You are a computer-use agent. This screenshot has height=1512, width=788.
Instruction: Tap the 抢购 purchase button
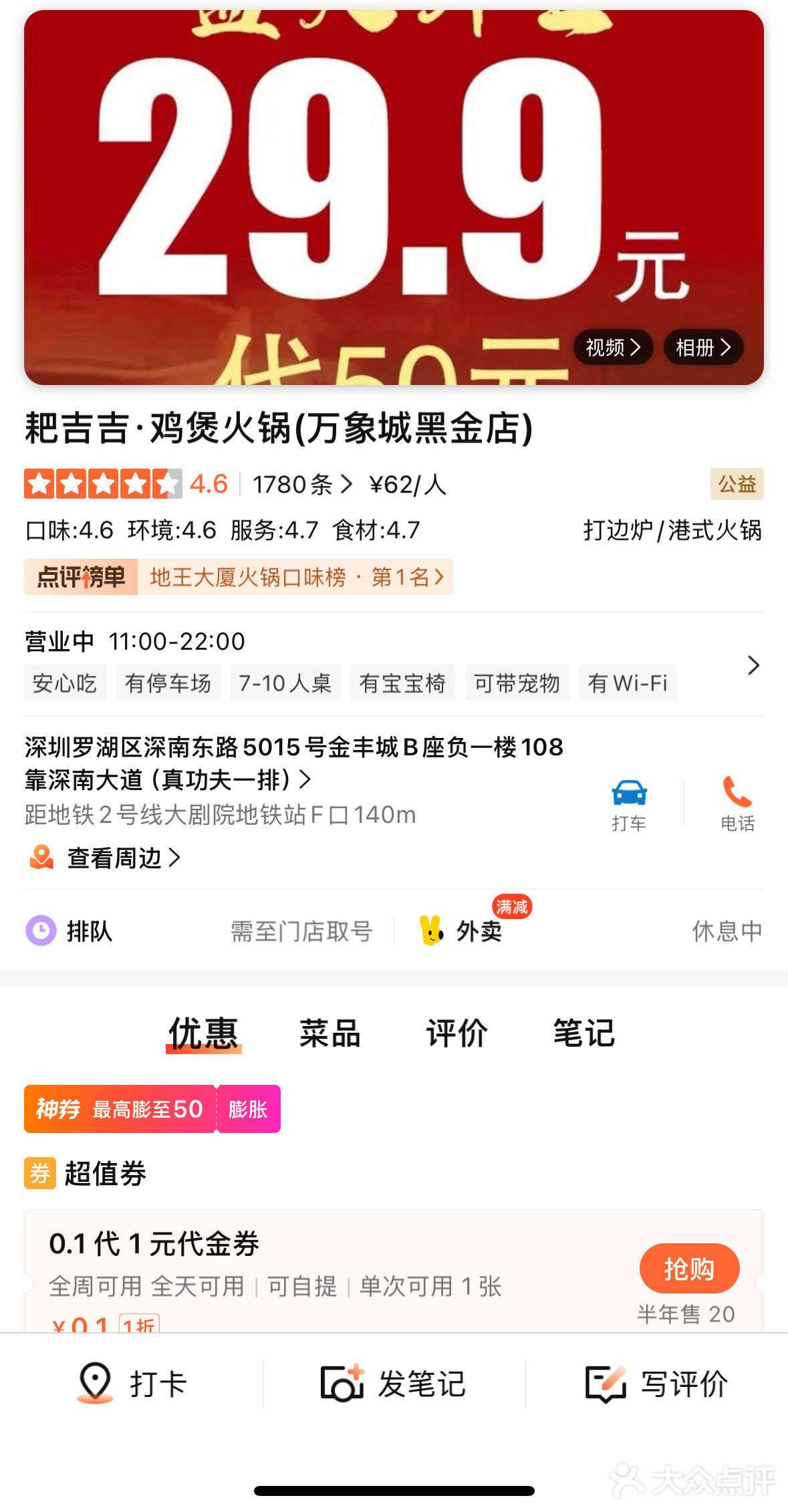coord(689,1267)
